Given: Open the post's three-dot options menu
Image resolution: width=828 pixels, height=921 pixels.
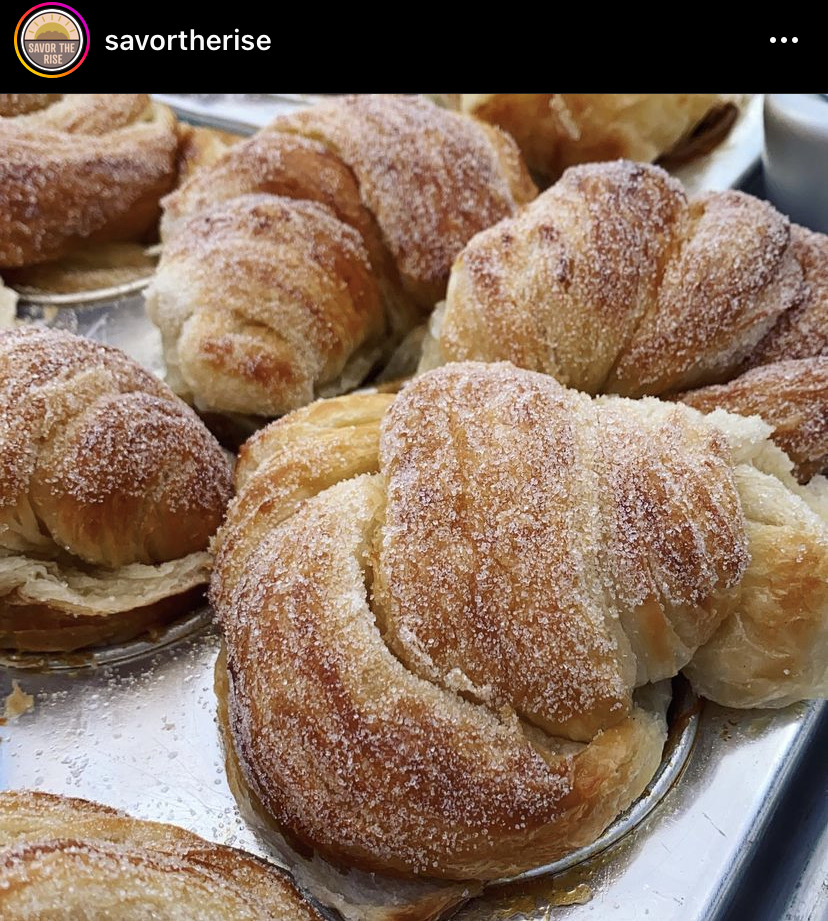Looking at the screenshot, I should [783, 40].
